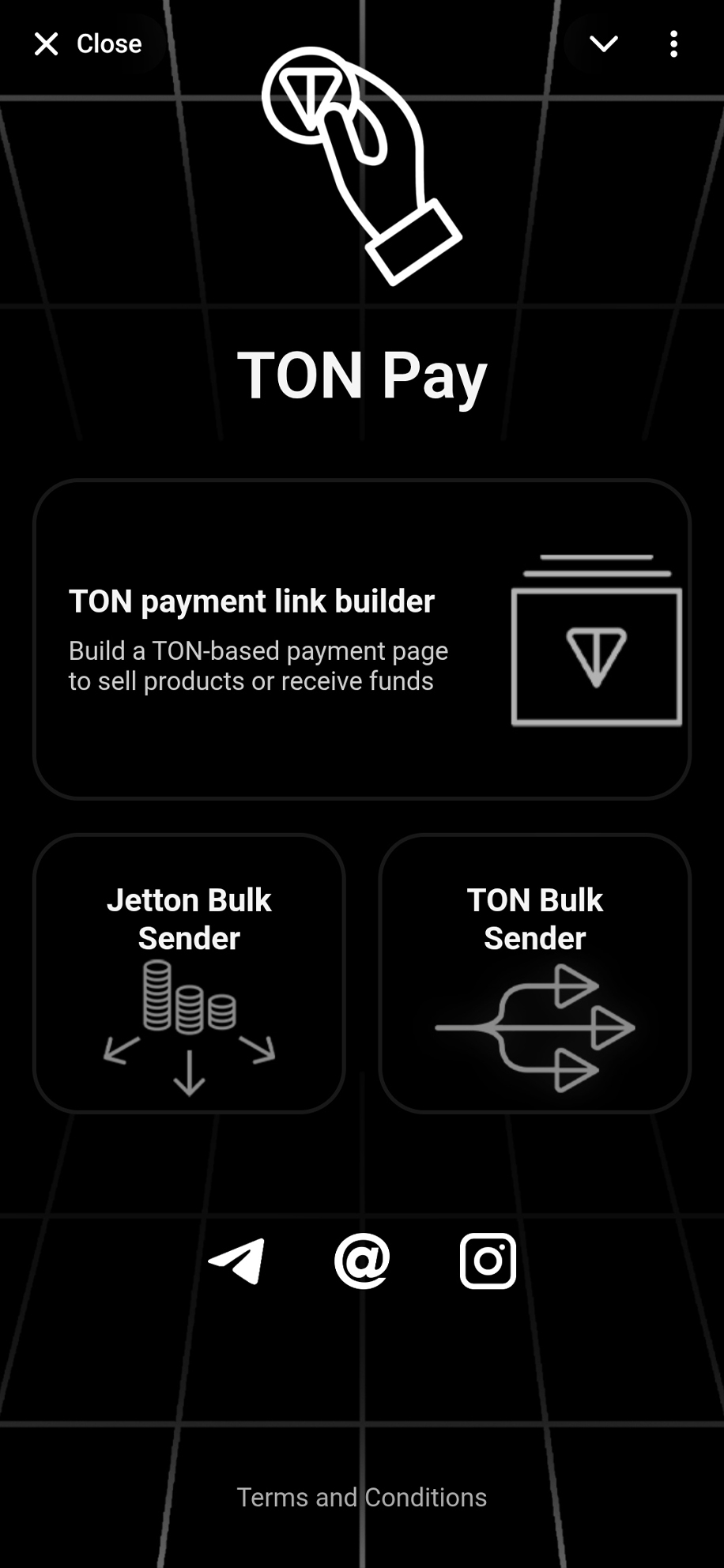
Task: Click the branching arrows icon in TON Bulk Sender
Action: click(535, 1026)
